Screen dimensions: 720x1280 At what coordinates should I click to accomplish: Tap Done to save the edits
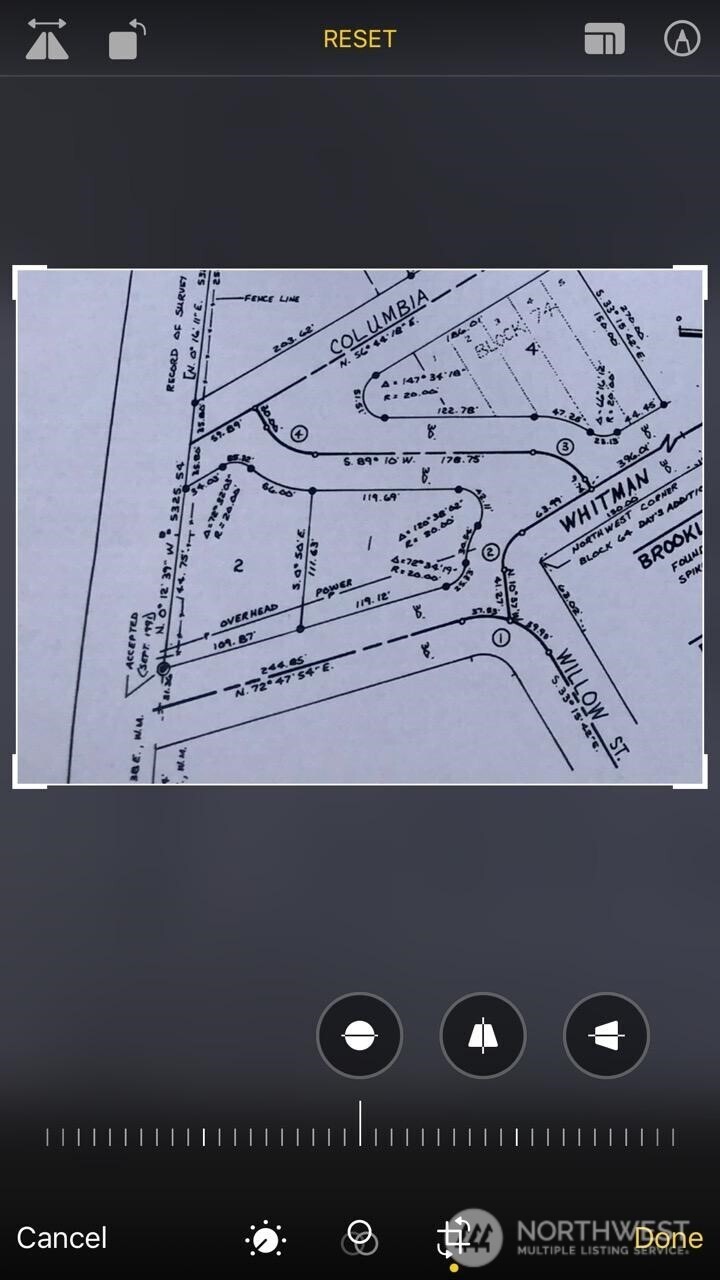point(669,1238)
